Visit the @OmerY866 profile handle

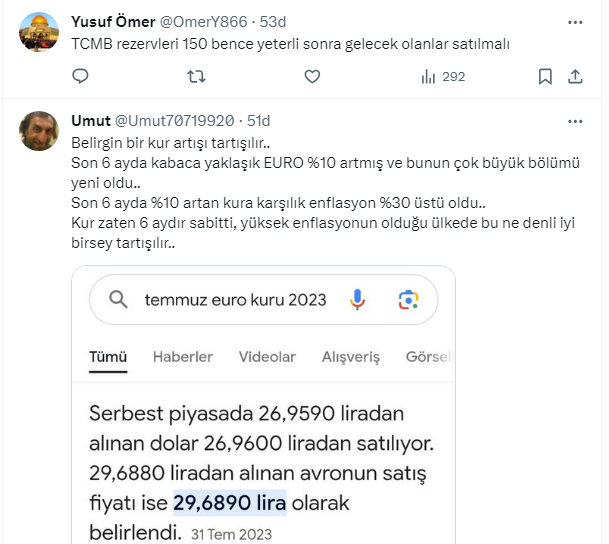[x=207, y=22]
